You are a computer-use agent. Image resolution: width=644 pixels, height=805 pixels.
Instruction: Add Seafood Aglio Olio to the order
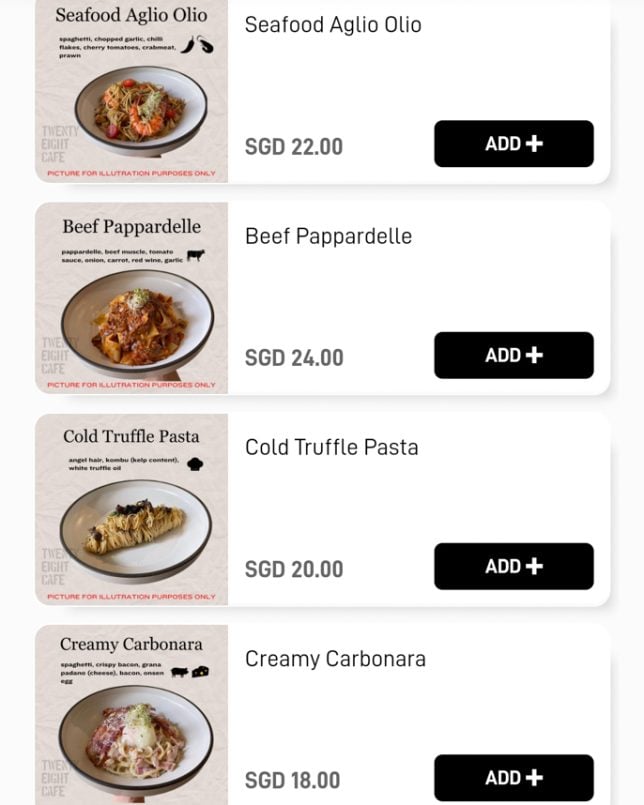point(513,144)
